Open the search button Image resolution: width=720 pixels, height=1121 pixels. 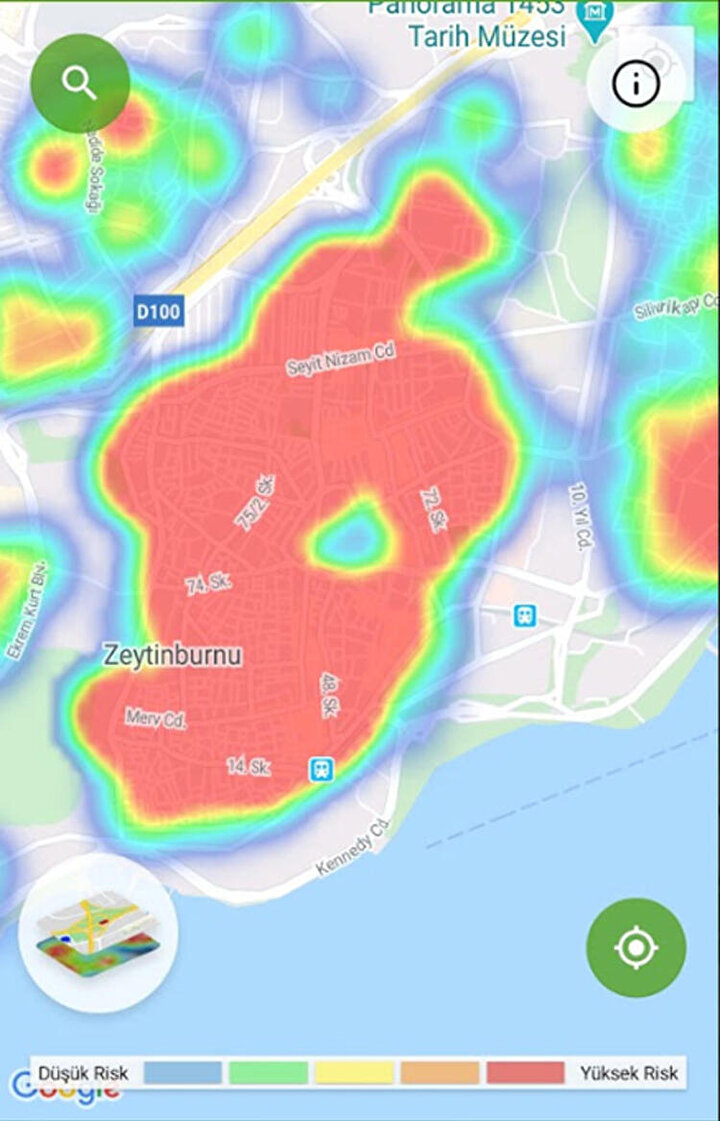tap(80, 83)
